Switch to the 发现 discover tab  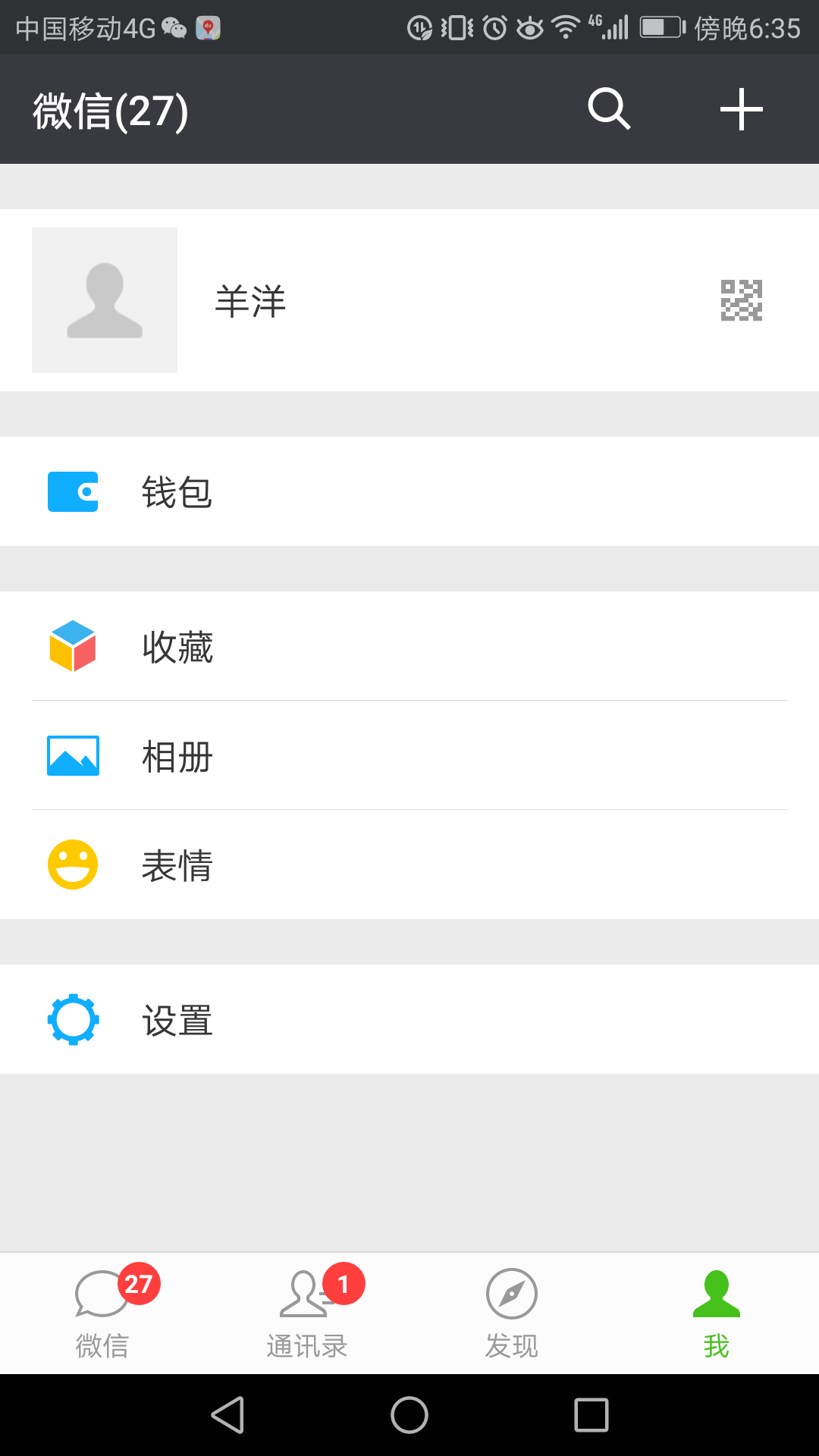tap(512, 1313)
